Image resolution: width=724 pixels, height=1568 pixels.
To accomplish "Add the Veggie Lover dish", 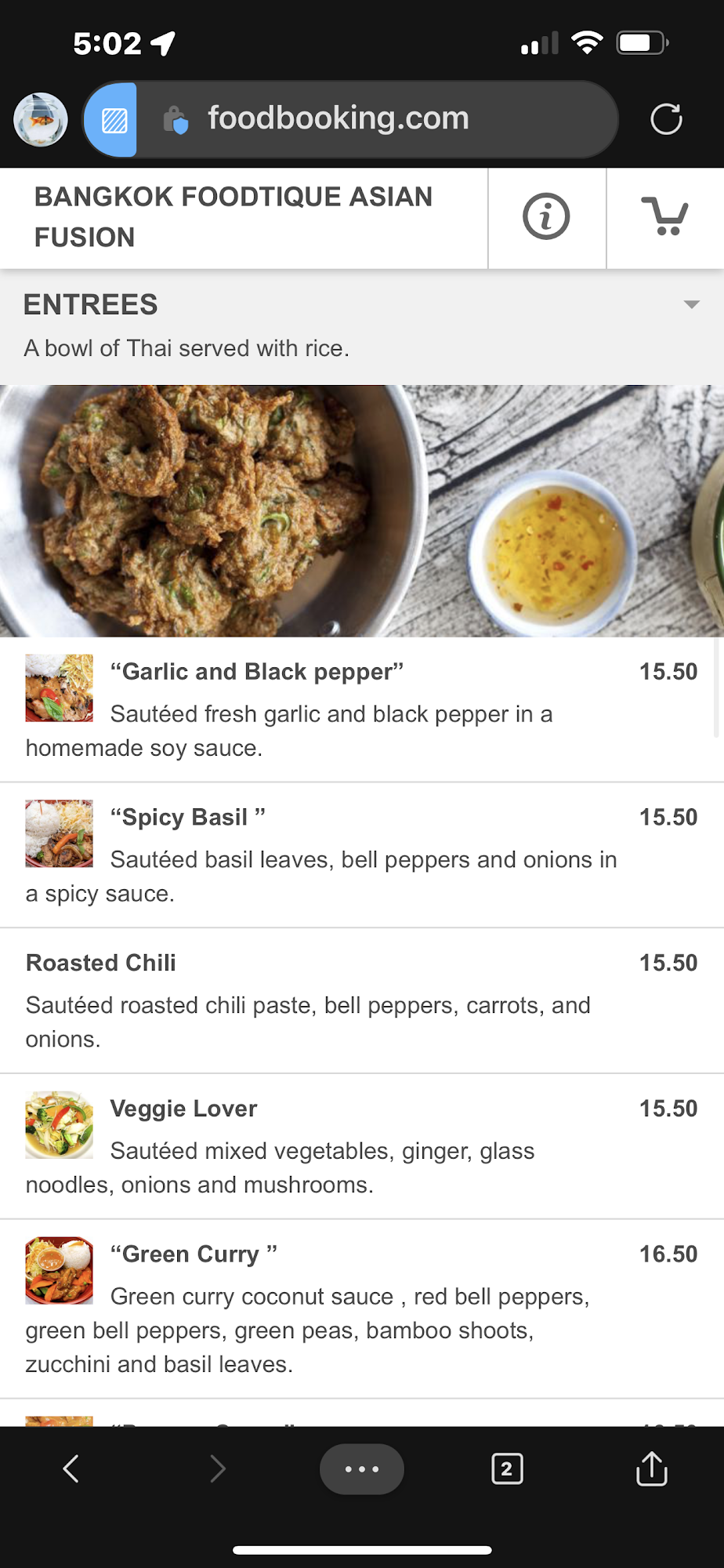I will tap(184, 1109).
